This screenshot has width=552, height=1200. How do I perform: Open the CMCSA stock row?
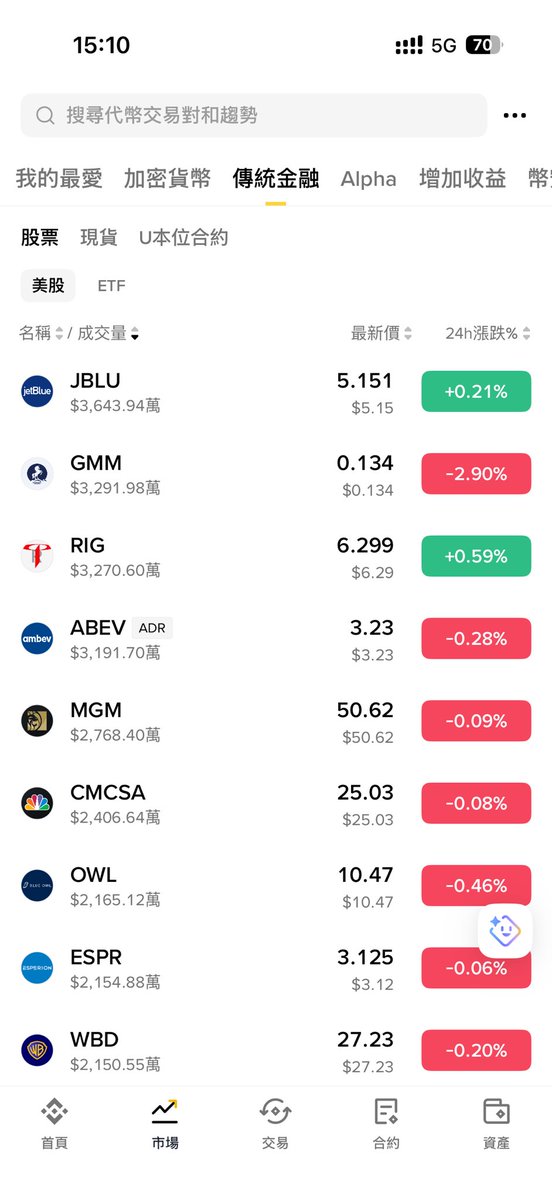tap(276, 803)
